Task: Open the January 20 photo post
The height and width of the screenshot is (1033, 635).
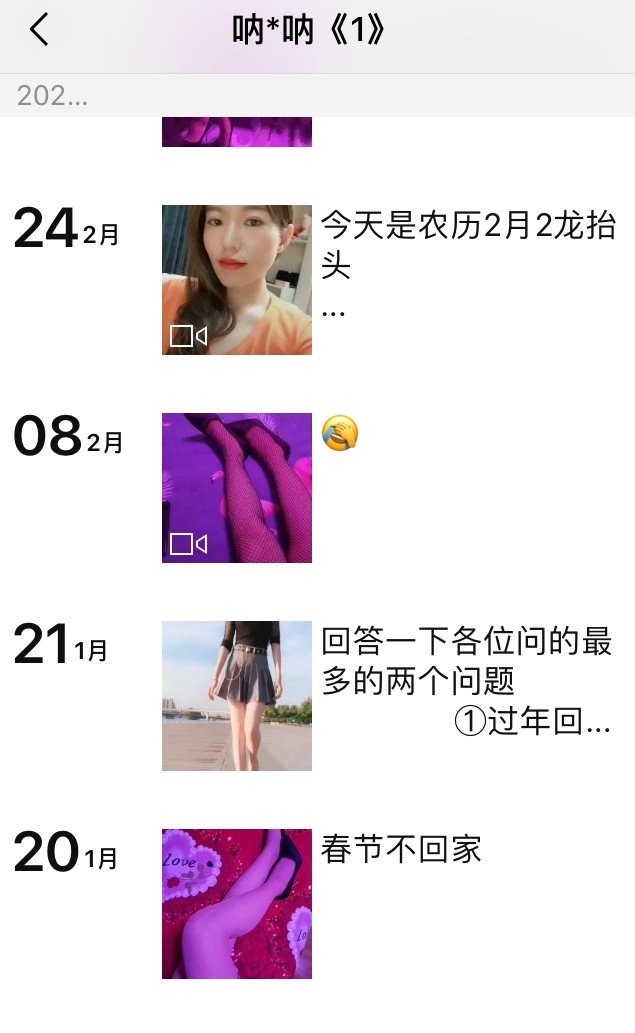Action: (x=236, y=904)
